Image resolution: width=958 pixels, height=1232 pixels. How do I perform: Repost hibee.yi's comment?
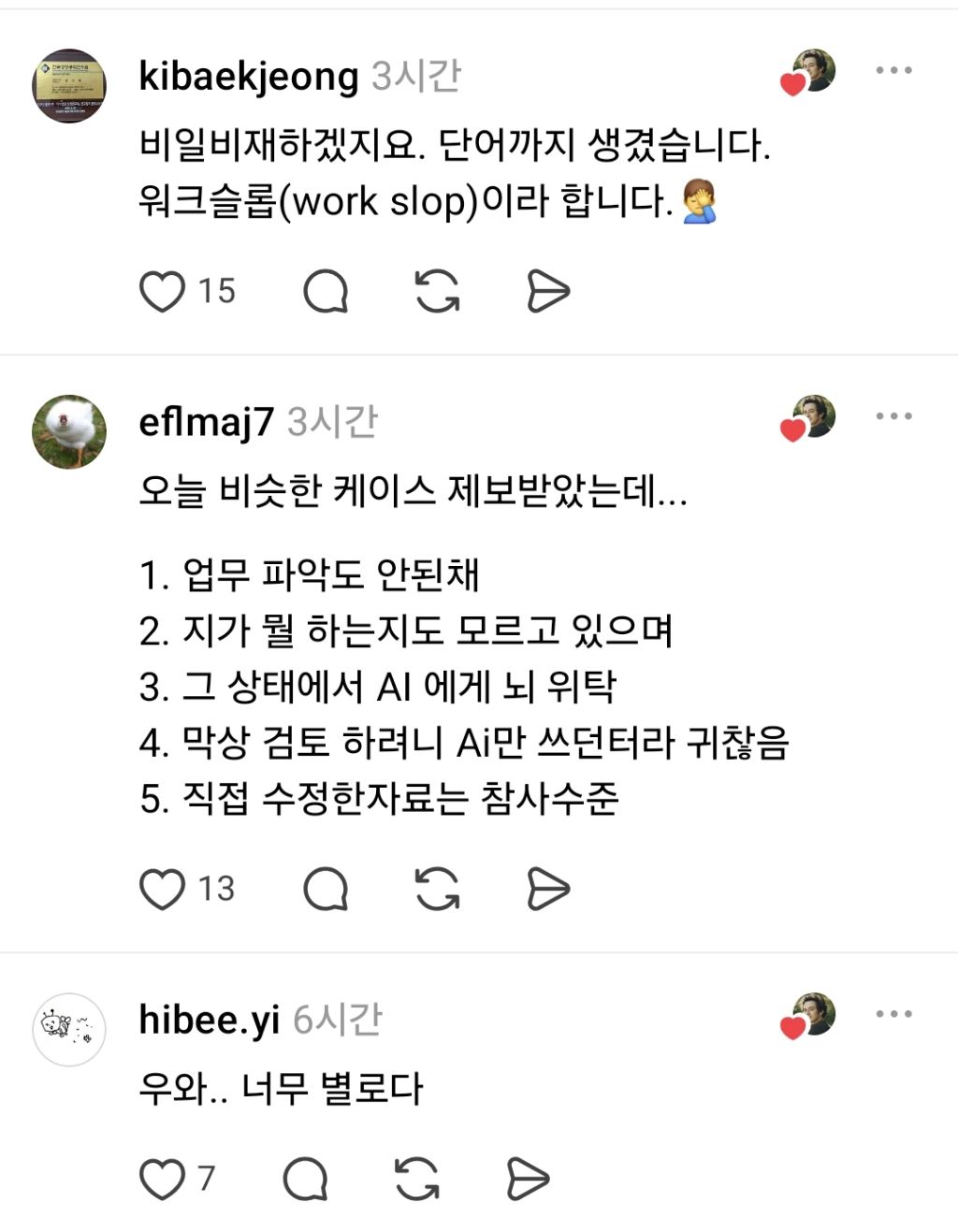[x=416, y=1179]
